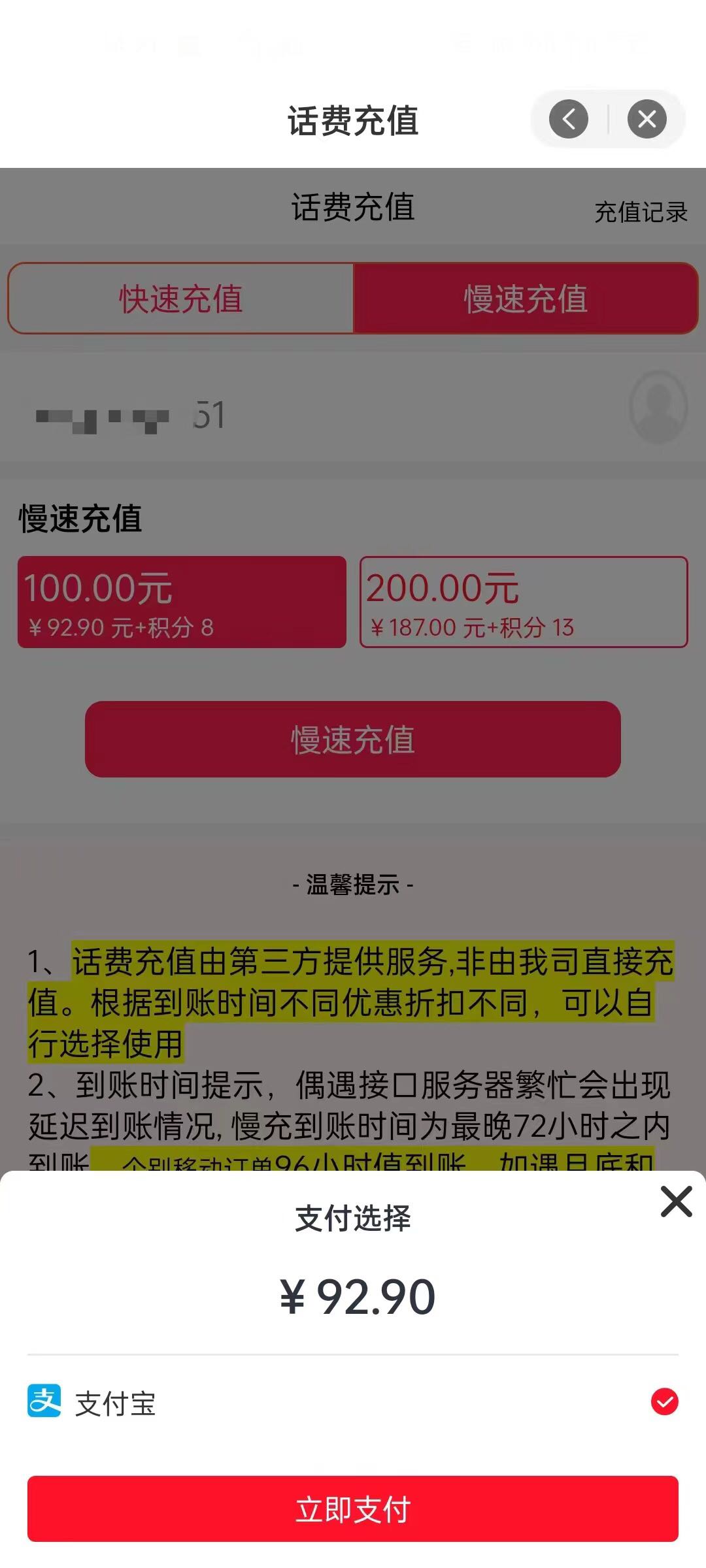Close the 支付选择 payment sheet
The image size is (706, 1568).
pos(676,1201)
